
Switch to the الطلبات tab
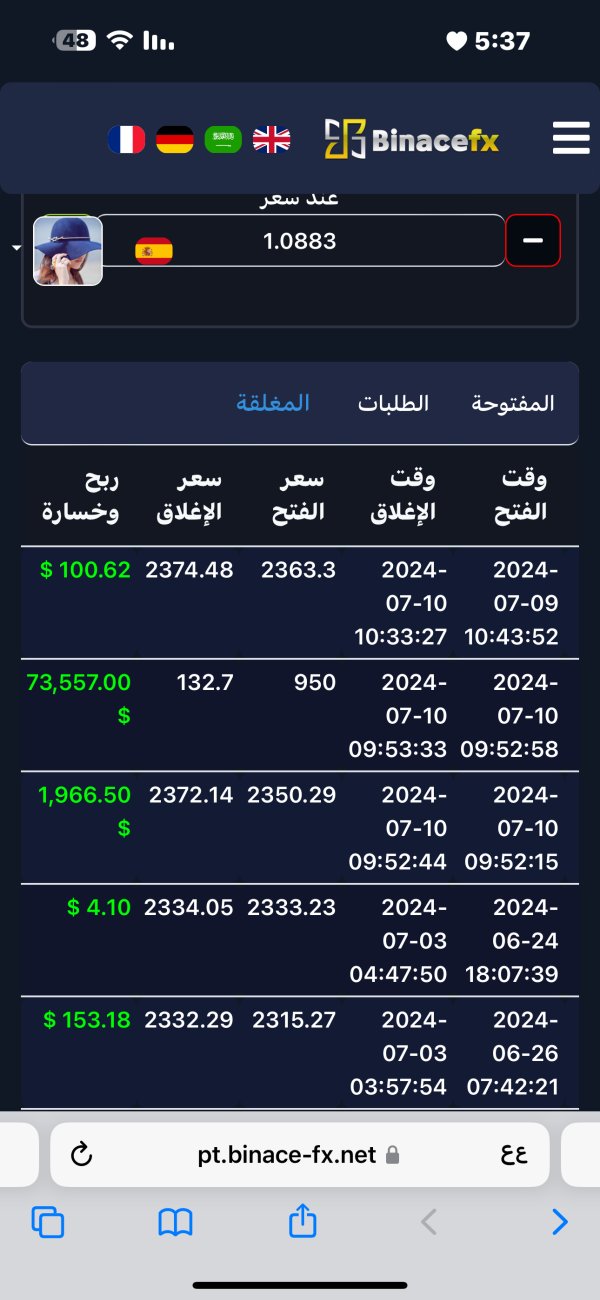394,403
